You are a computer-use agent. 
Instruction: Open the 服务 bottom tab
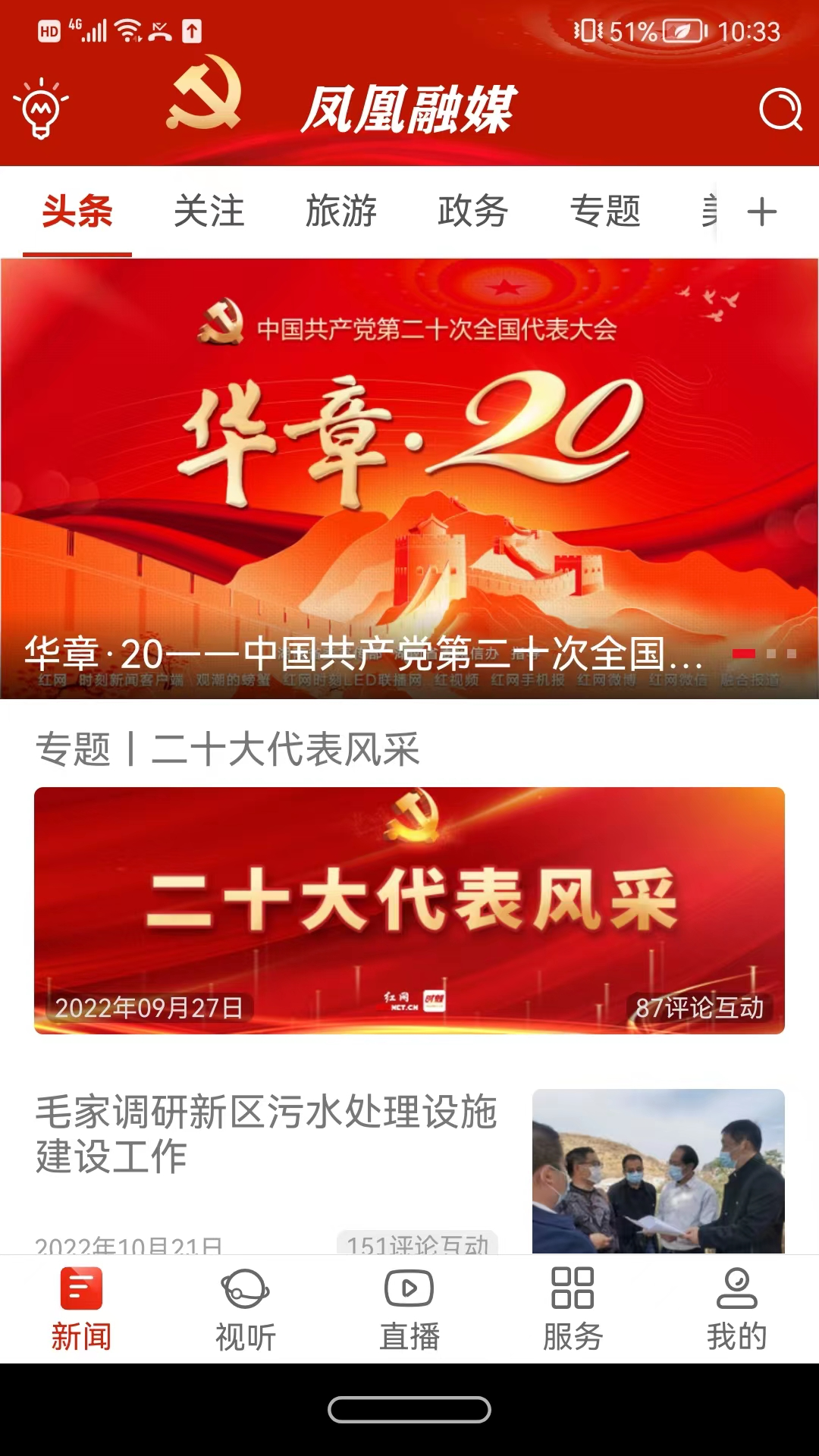(x=573, y=1310)
